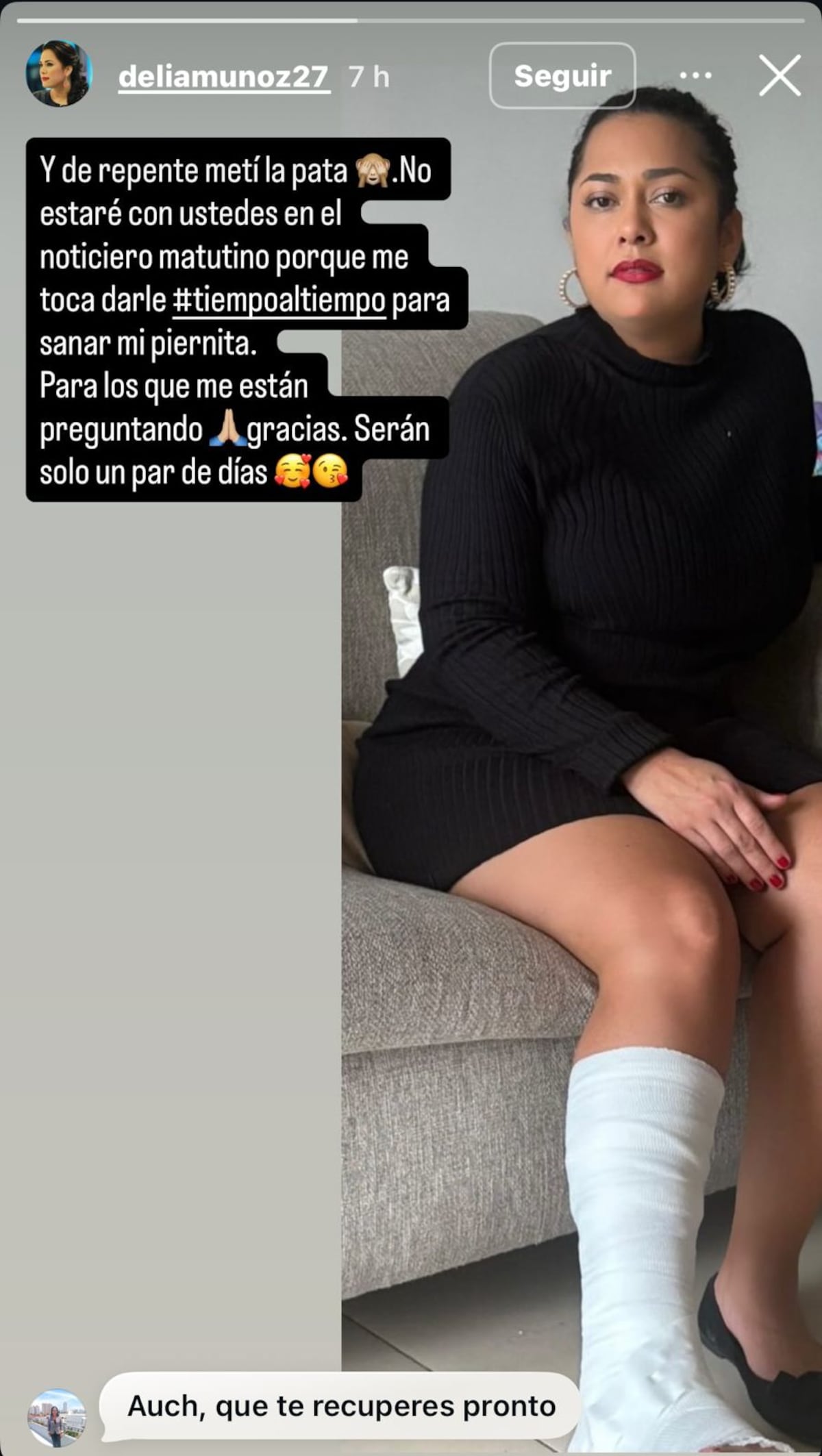Open the three-dot options menu
This screenshot has height=1456, width=822.
(x=695, y=75)
